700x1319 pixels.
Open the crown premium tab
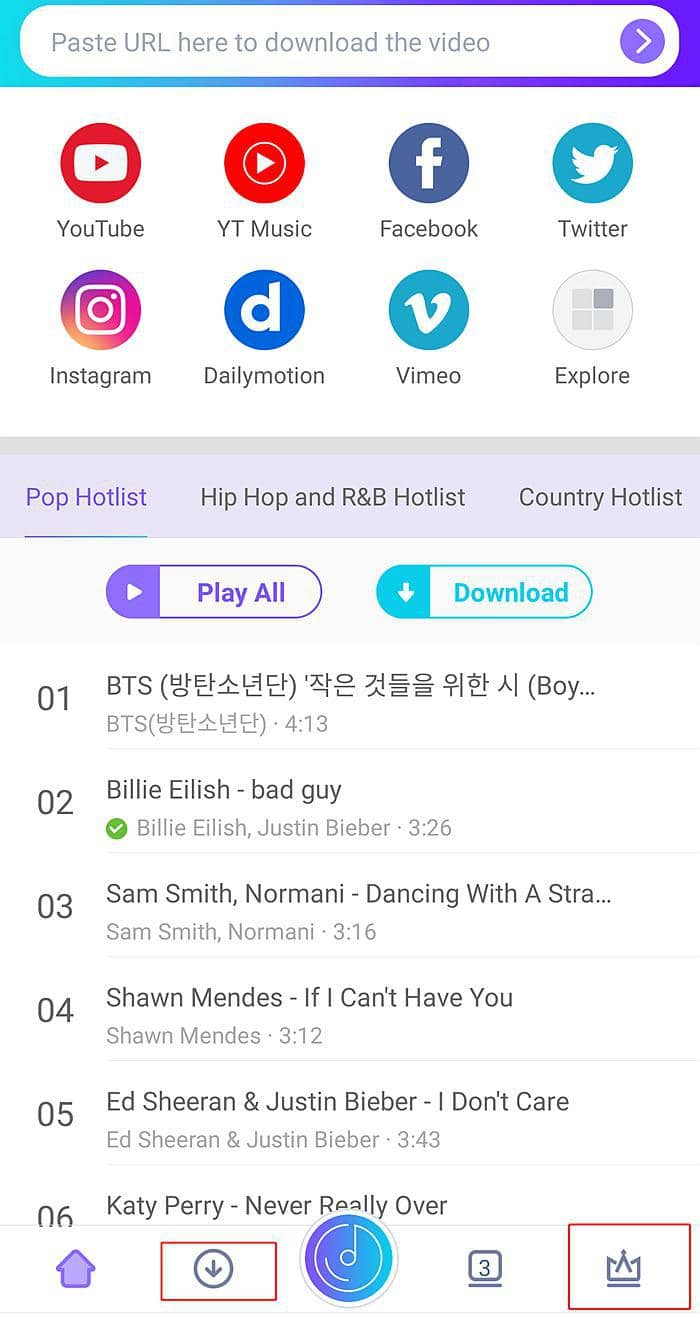click(x=623, y=1268)
